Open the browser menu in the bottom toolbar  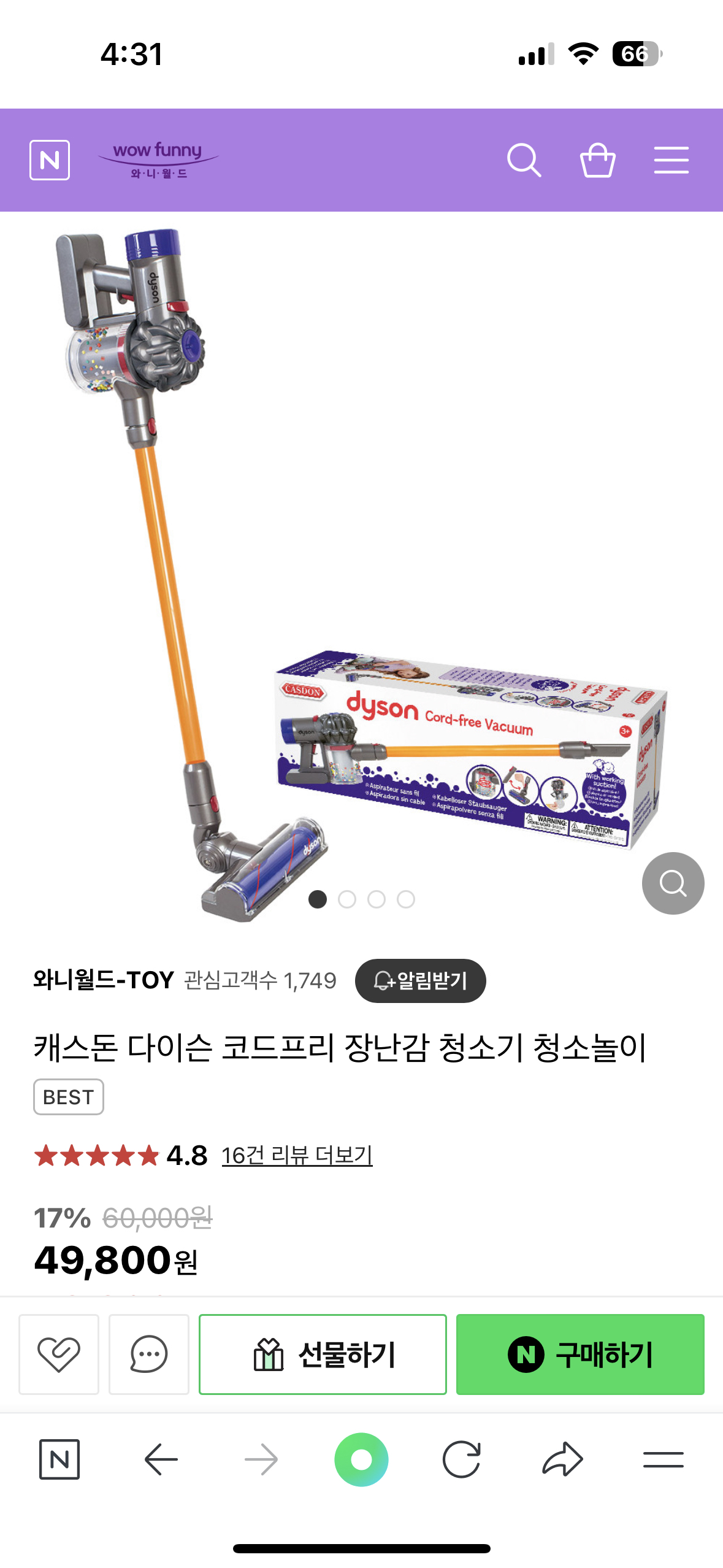[663, 1459]
